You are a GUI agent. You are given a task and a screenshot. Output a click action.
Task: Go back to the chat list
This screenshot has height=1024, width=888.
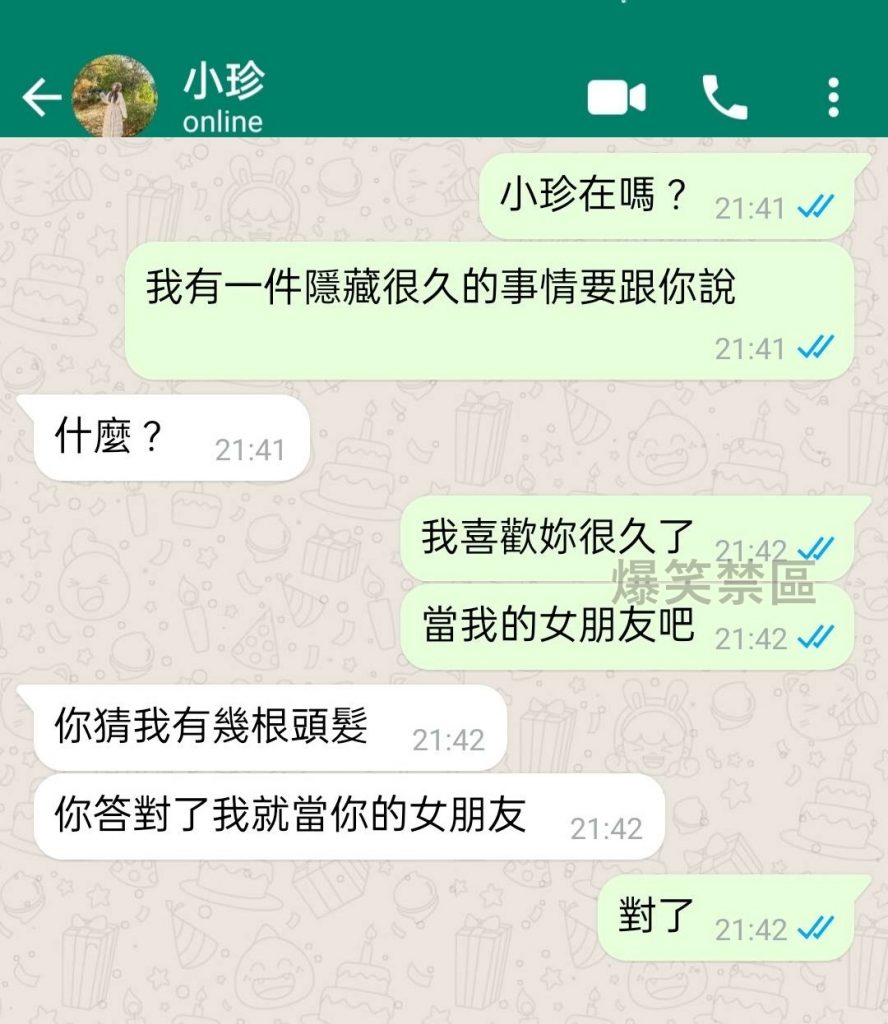pos(41,97)
